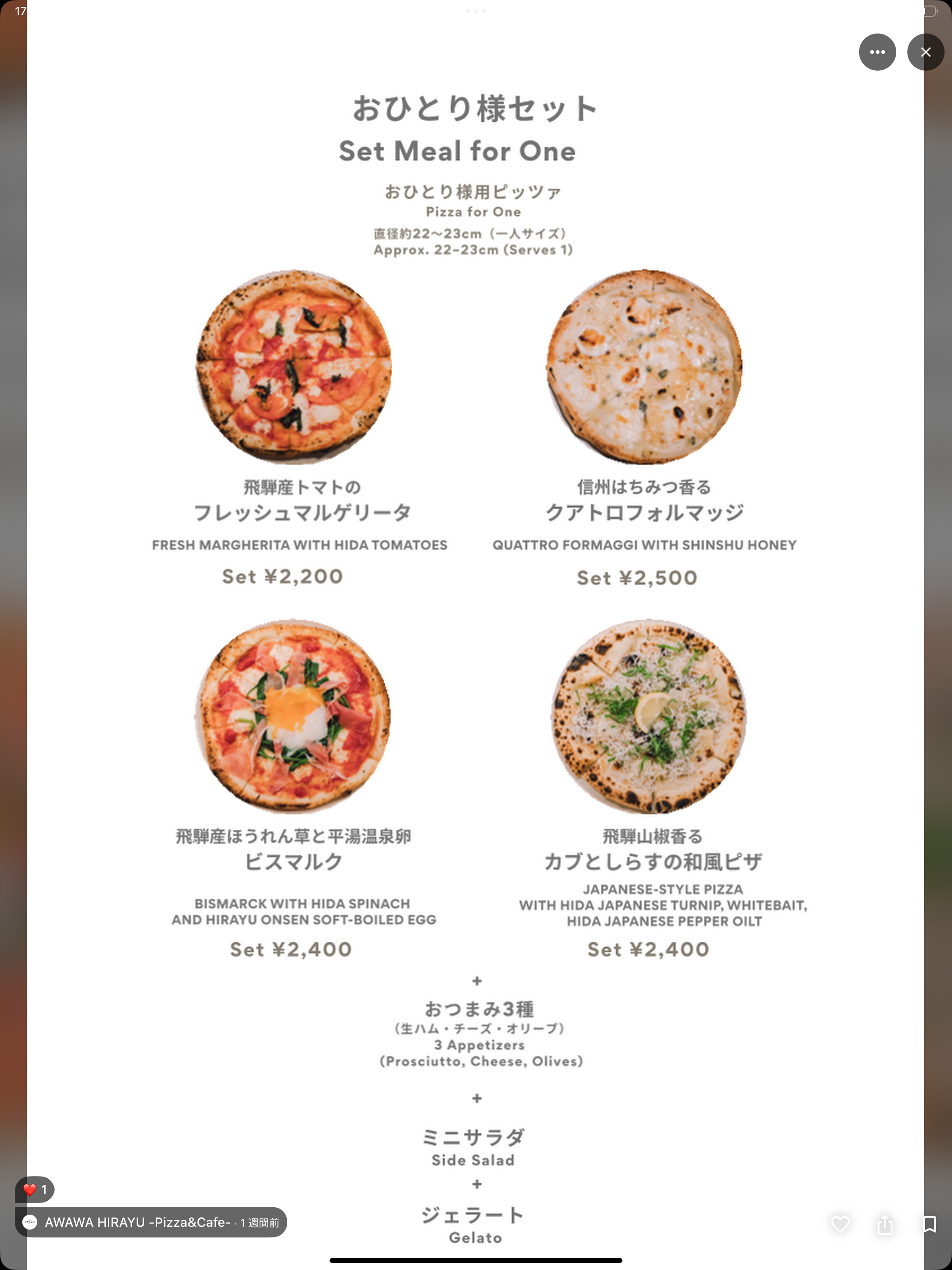Screen dimensions: 952x1270
Task: Bookmark this post
Action: [929, 1224]
